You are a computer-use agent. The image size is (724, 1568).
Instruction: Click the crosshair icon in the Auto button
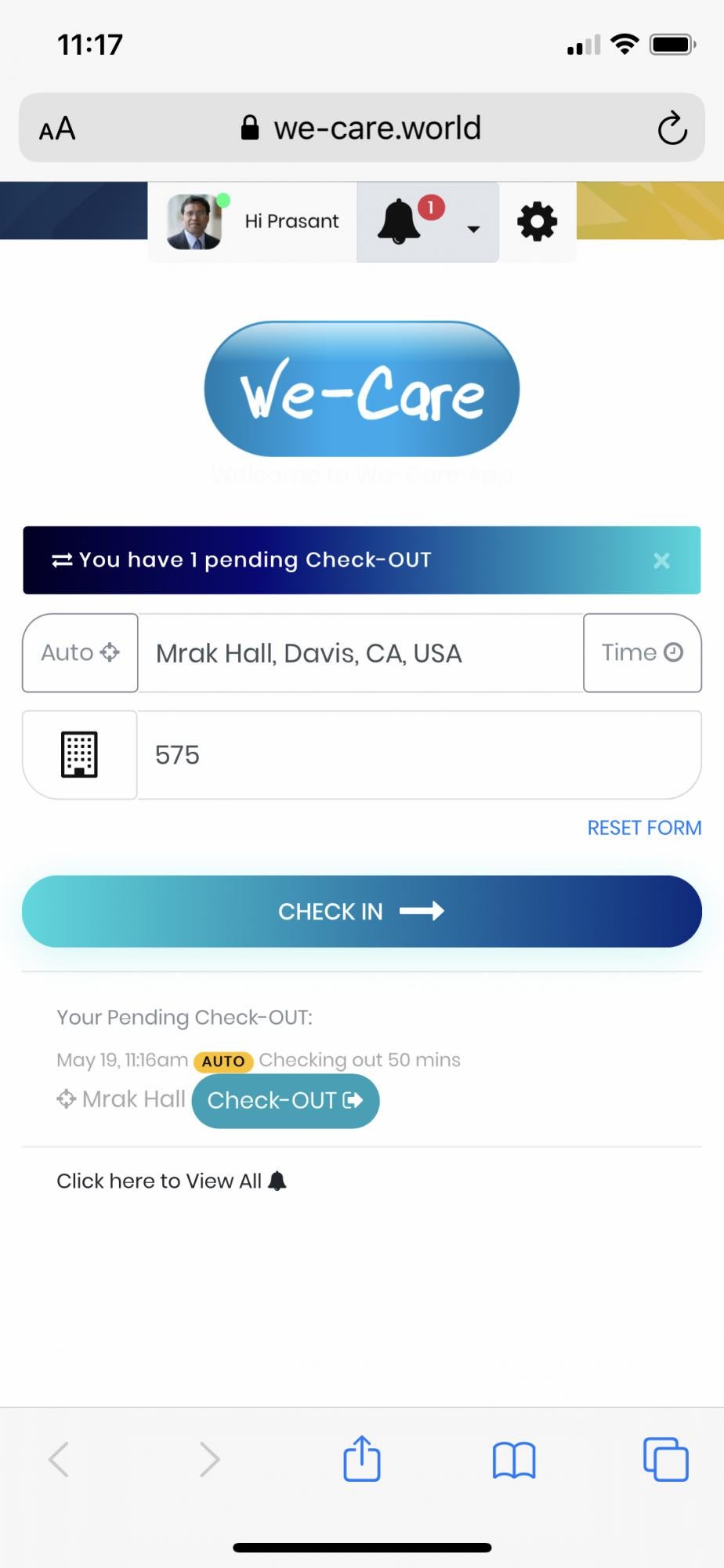tap(109, 652)
